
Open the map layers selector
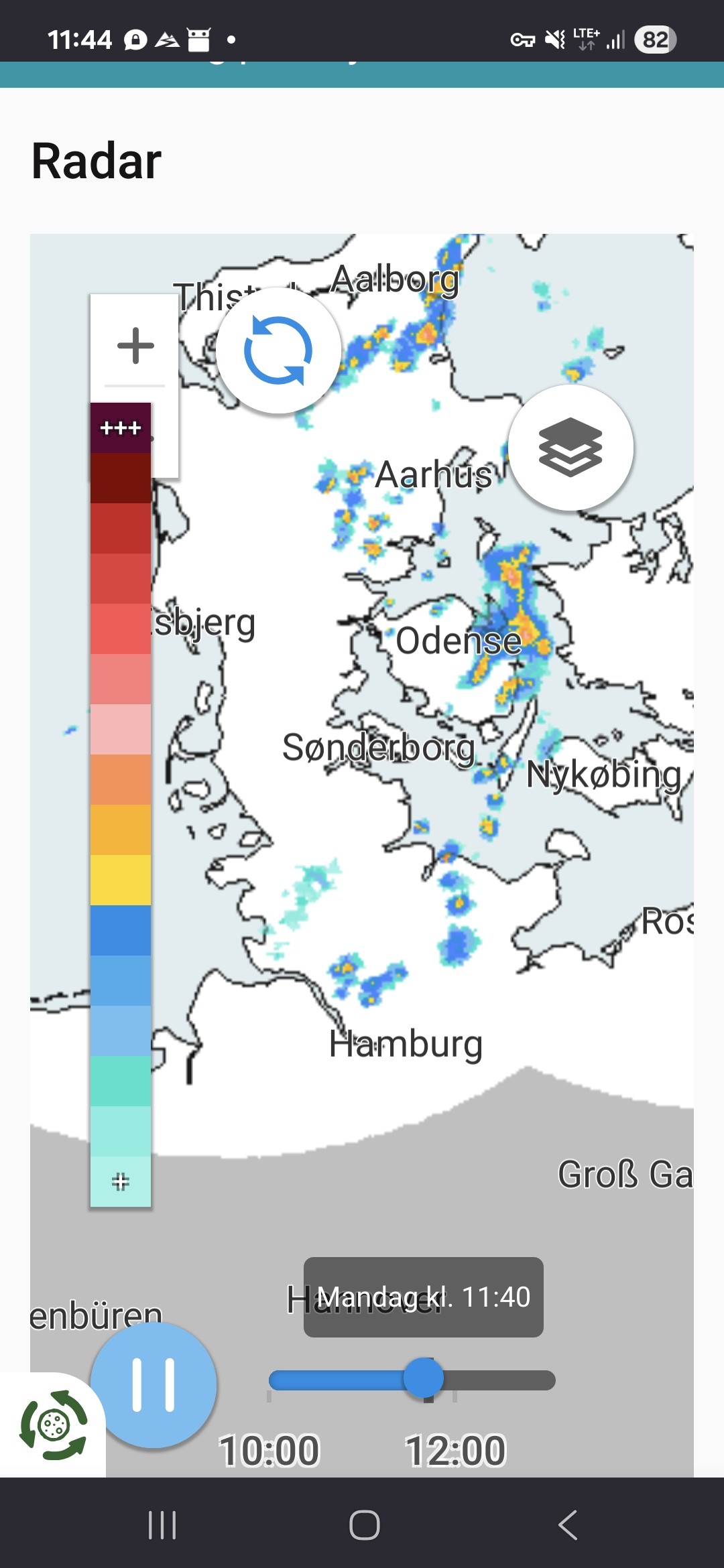[570, 447]
